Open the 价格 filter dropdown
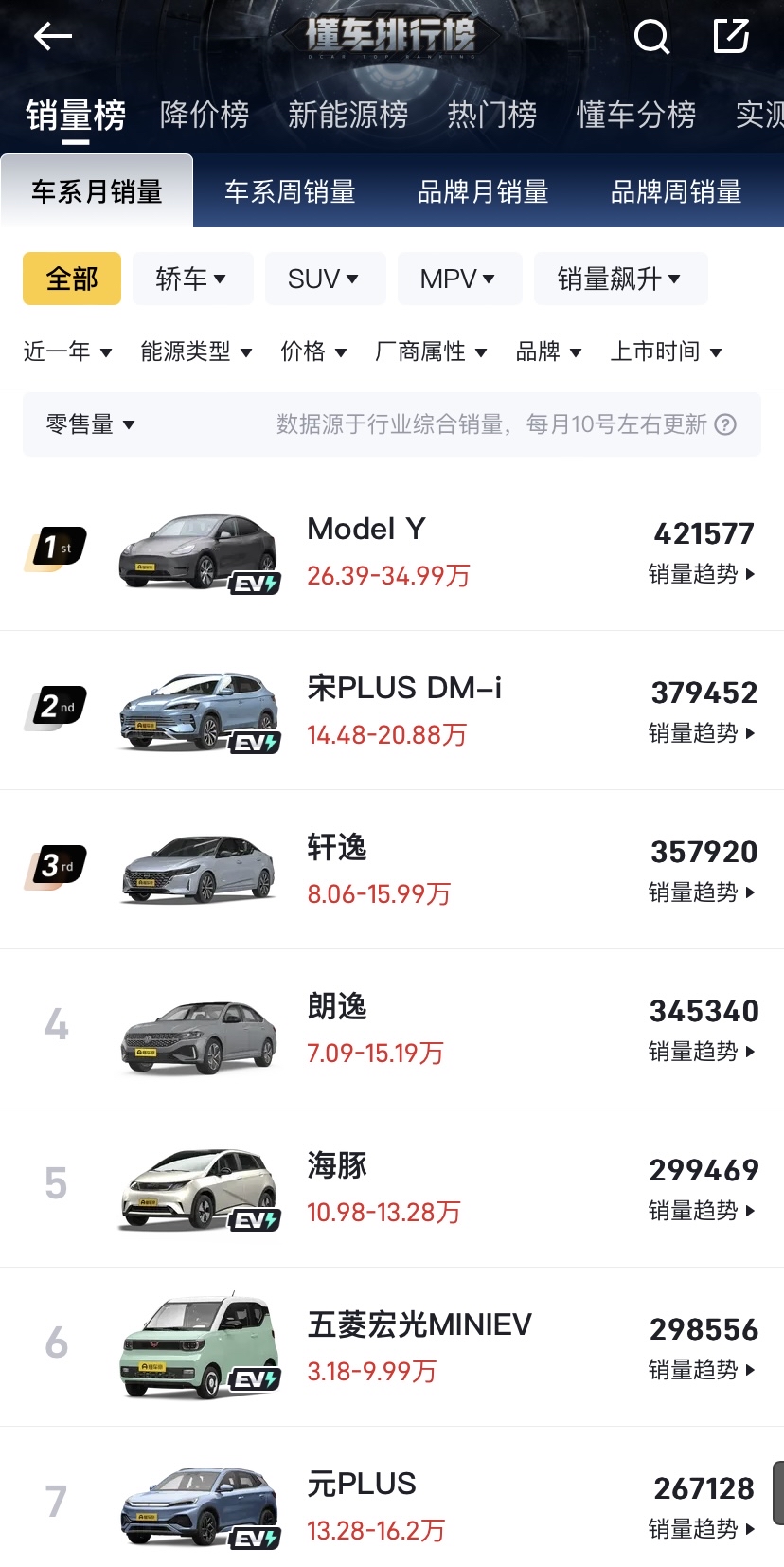 313,351
